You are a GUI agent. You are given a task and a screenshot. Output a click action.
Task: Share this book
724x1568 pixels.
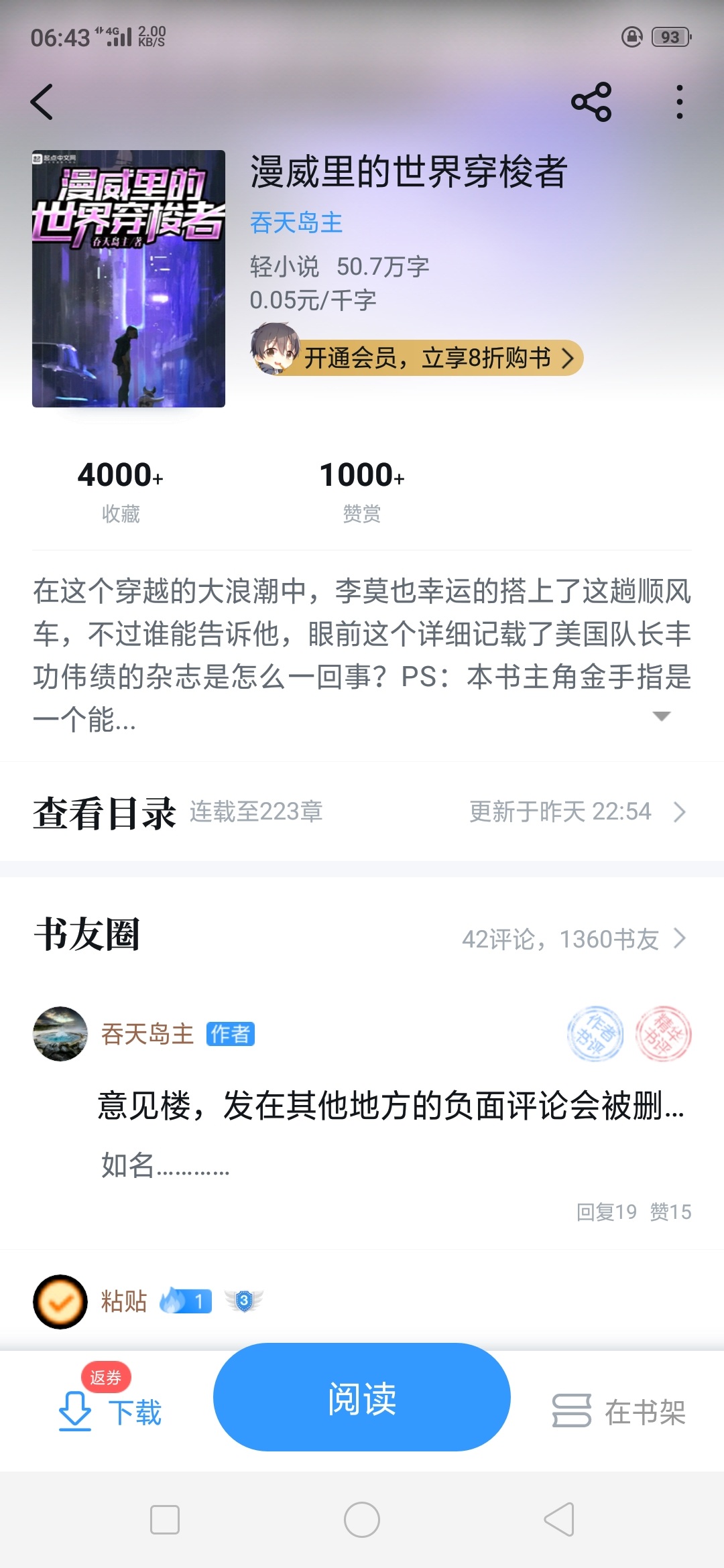(x=591, y=103)
